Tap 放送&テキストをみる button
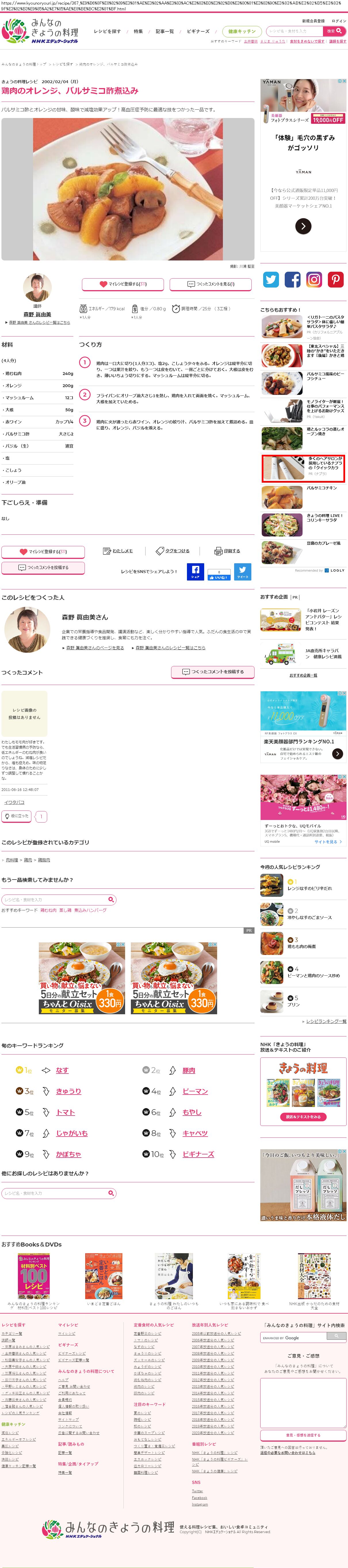Viewport: 348px width, 1568px height. point(302,1116)
